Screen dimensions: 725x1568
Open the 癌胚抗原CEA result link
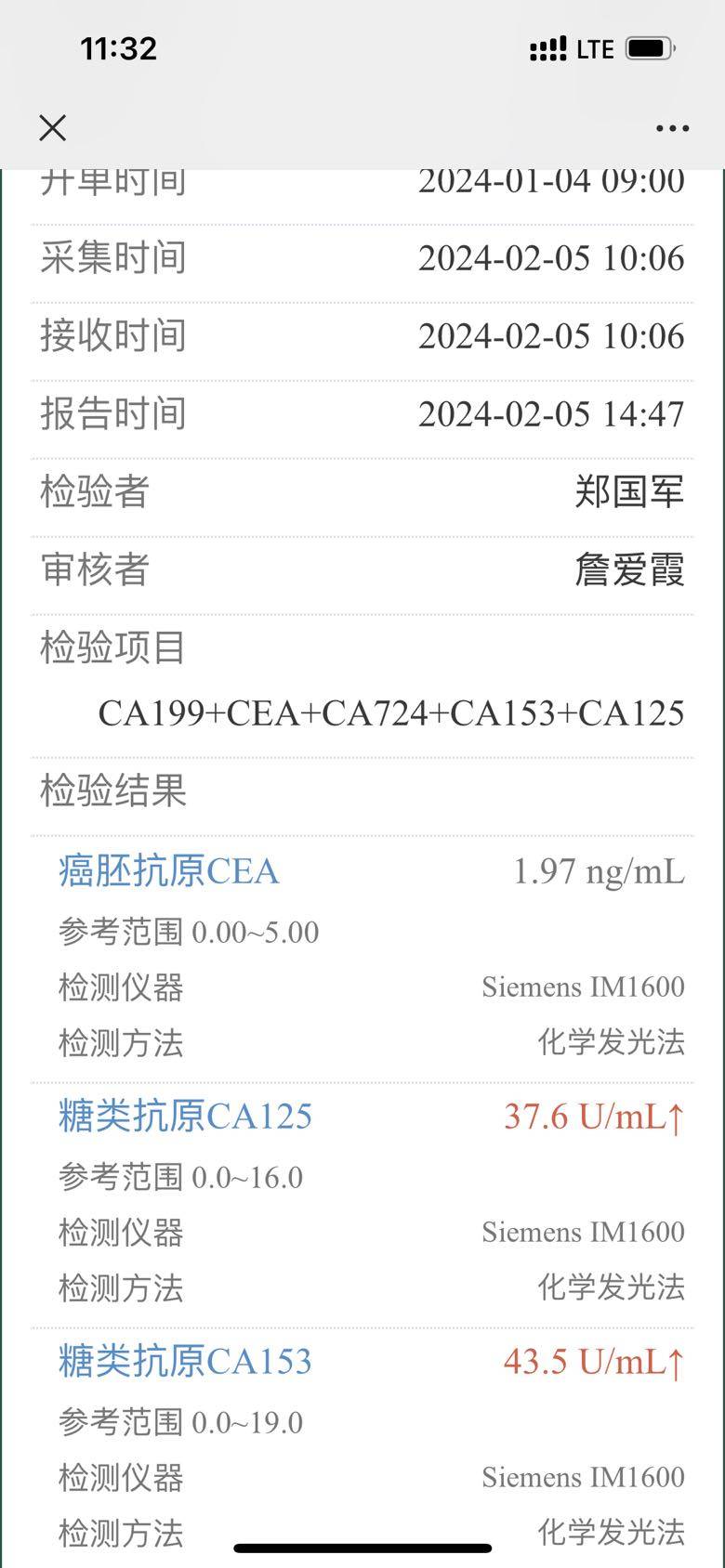pyautogui.click(x=168, y=871)
